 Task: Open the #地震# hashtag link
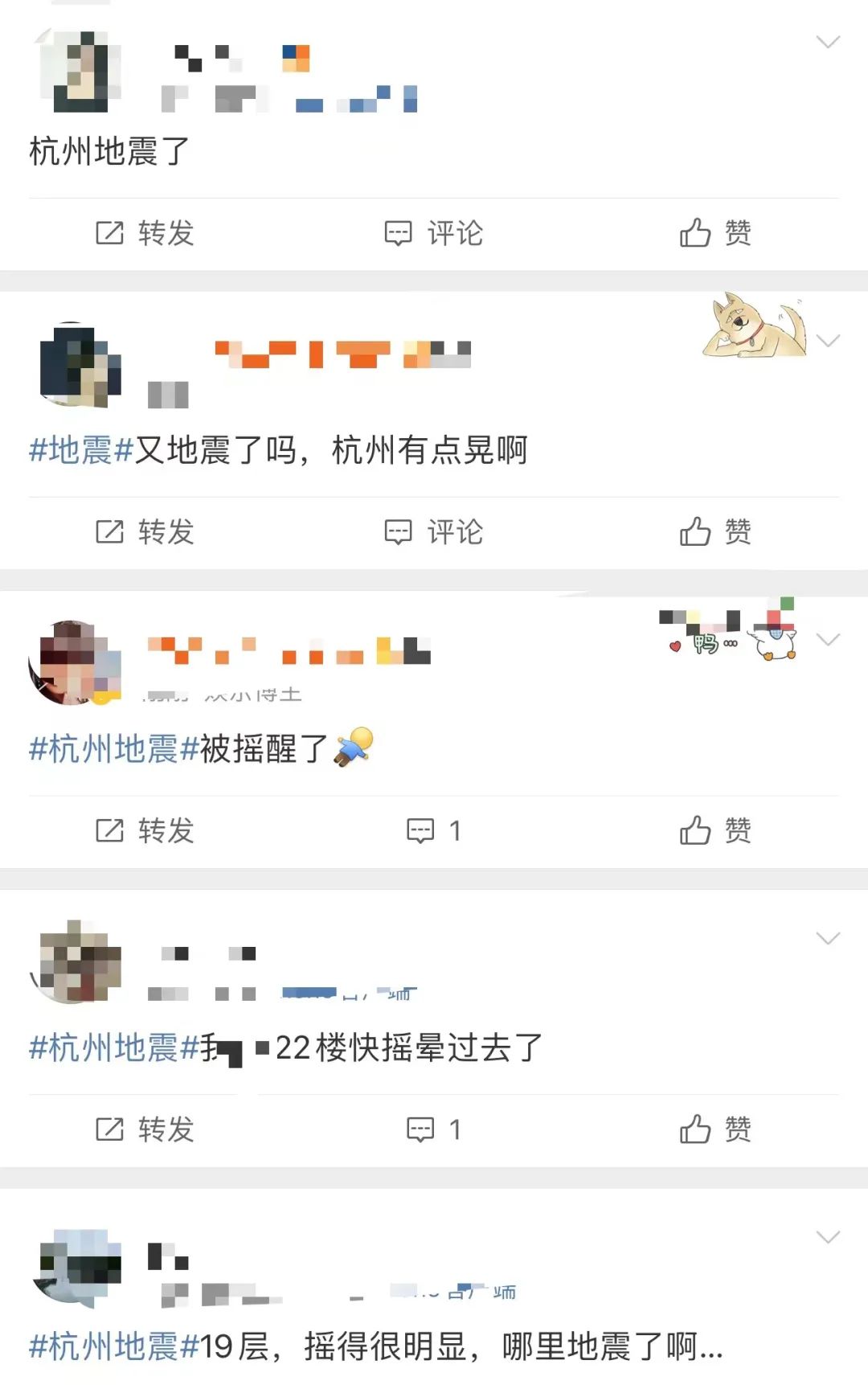pyautogui.click(x=80, y=450)
